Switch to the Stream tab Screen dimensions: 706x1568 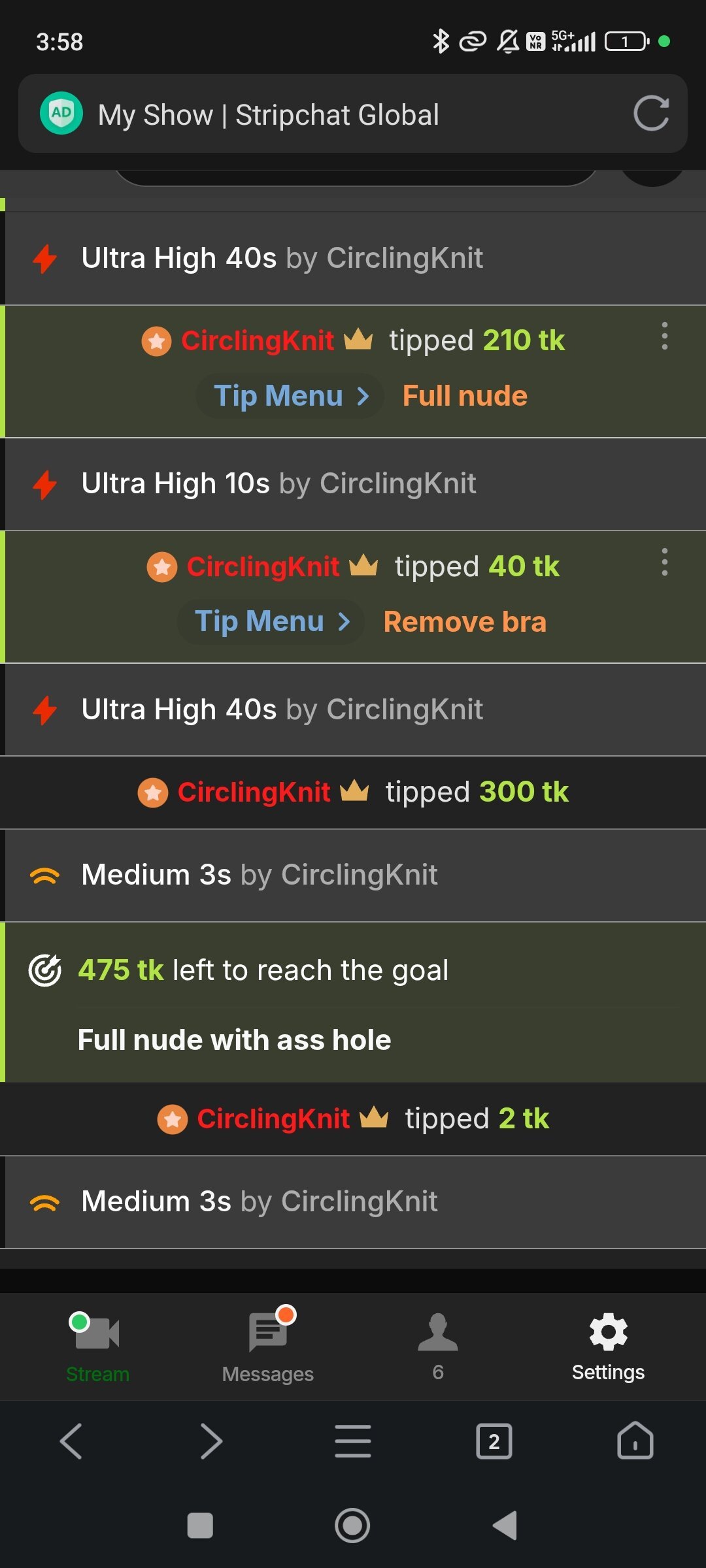click(97, 1346)
